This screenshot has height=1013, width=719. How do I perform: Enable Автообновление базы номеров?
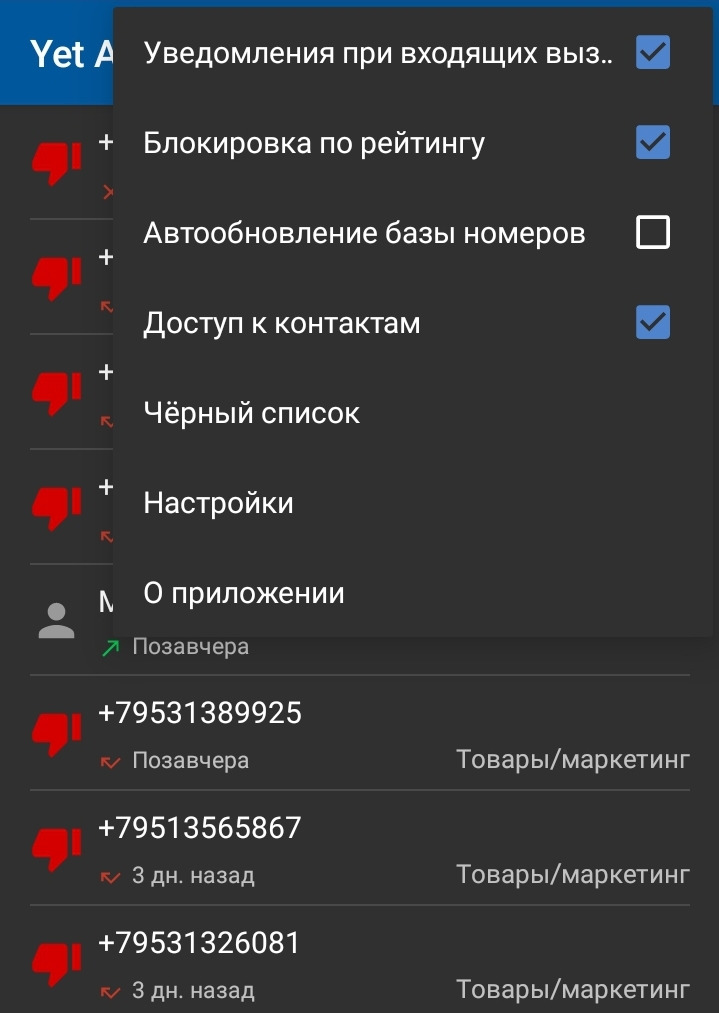(x=652, y=233)
